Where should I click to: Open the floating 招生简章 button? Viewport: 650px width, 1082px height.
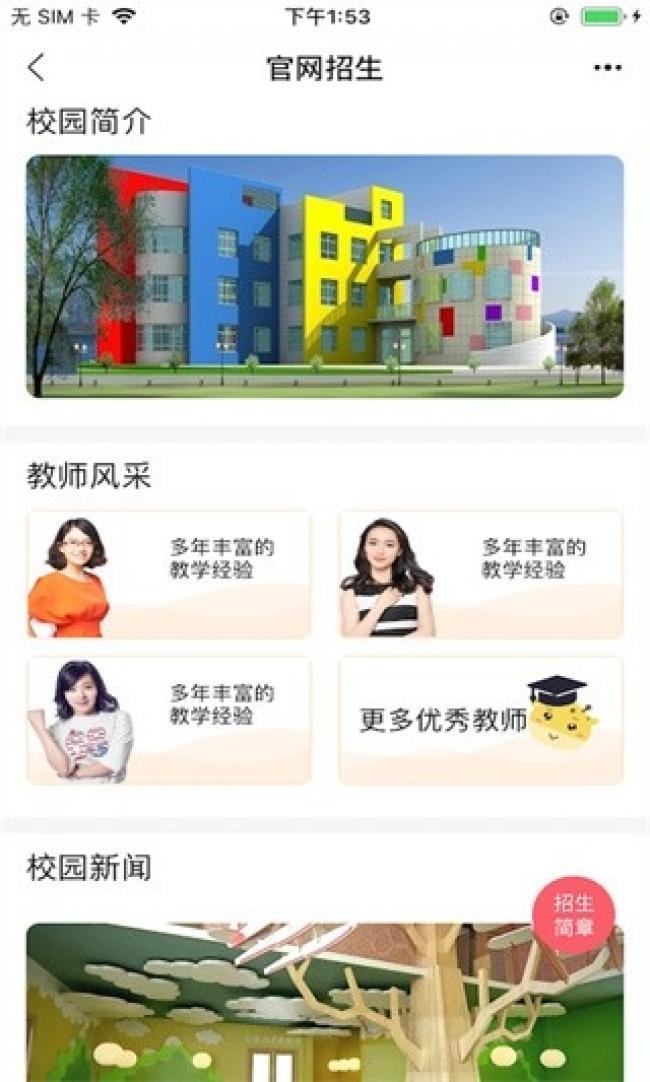pyautogui.click(x=573, y=915)
